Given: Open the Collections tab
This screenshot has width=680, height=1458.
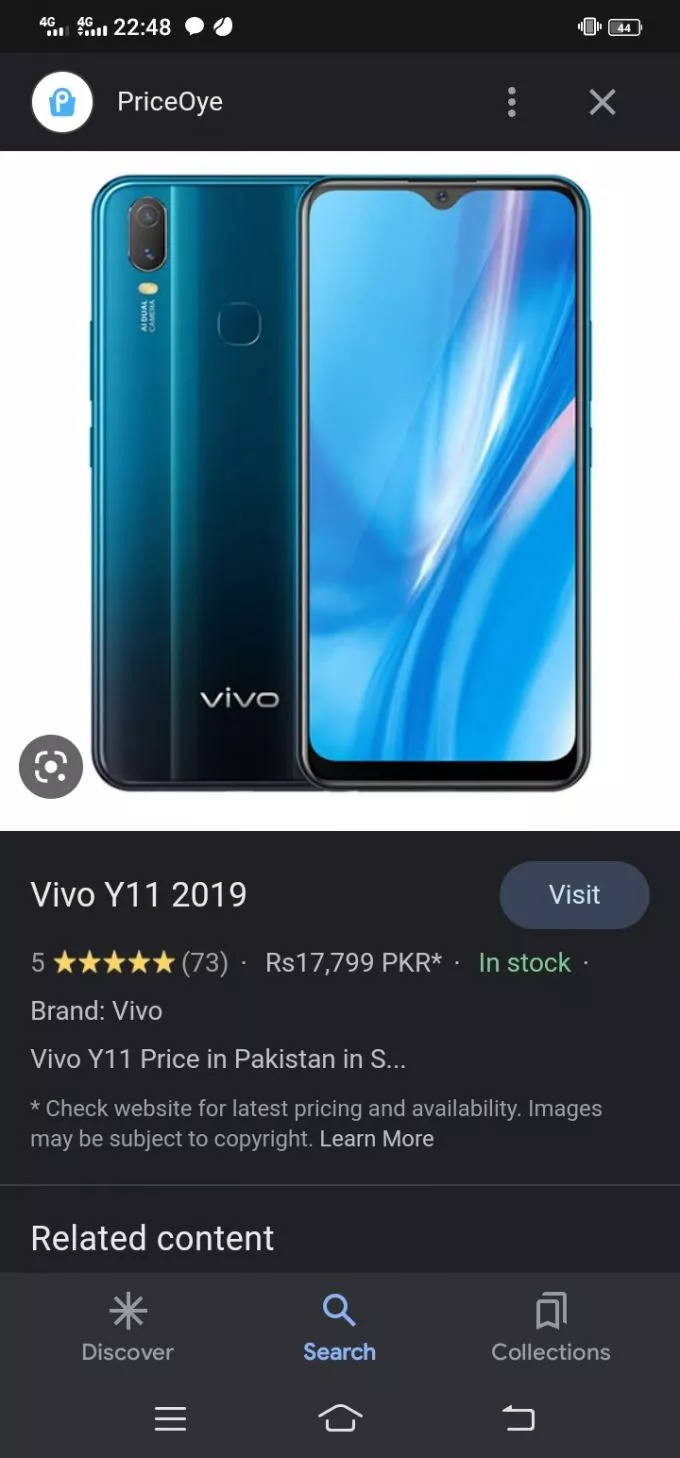Looking at the screenshot, I should point(551,1327).
